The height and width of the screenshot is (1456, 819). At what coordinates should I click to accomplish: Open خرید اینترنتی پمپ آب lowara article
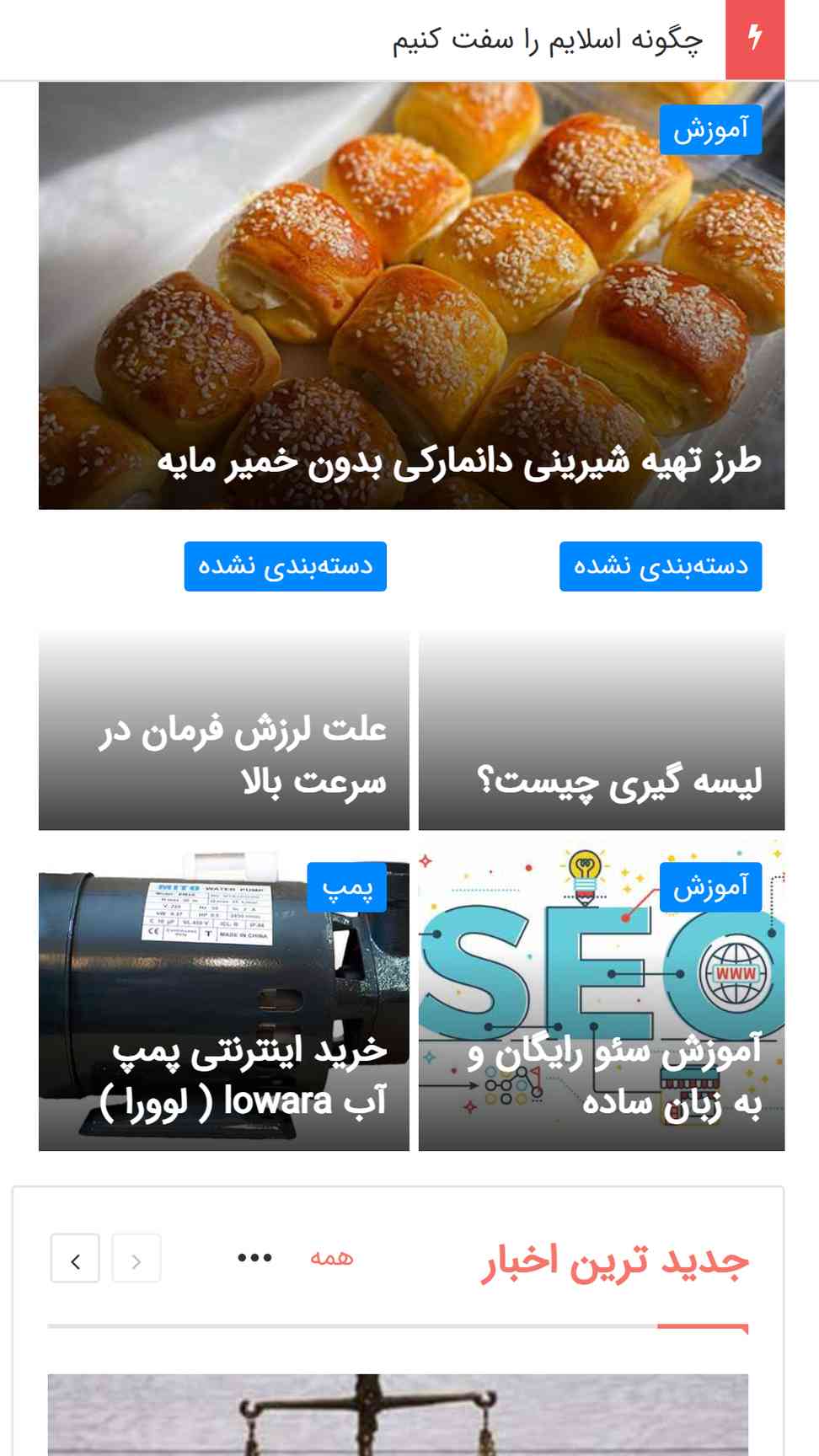coord(243,1076)
